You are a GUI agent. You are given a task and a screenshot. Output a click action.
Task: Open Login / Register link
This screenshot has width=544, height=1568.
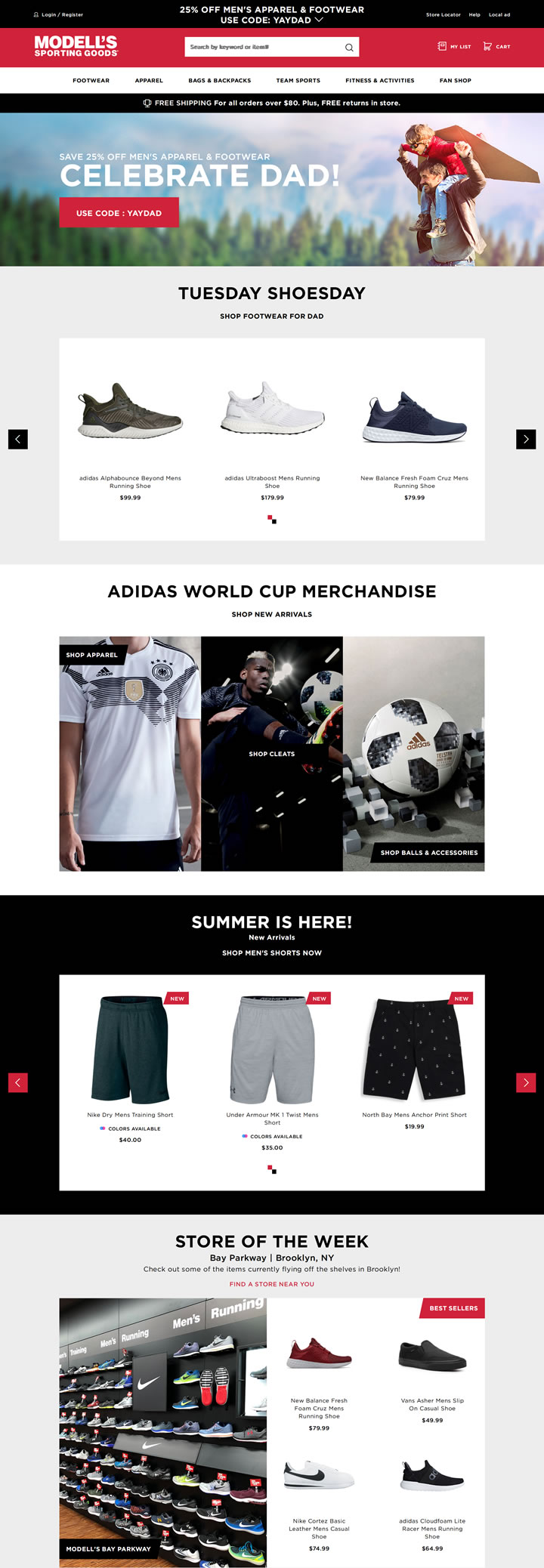click(x=58, y=14)
